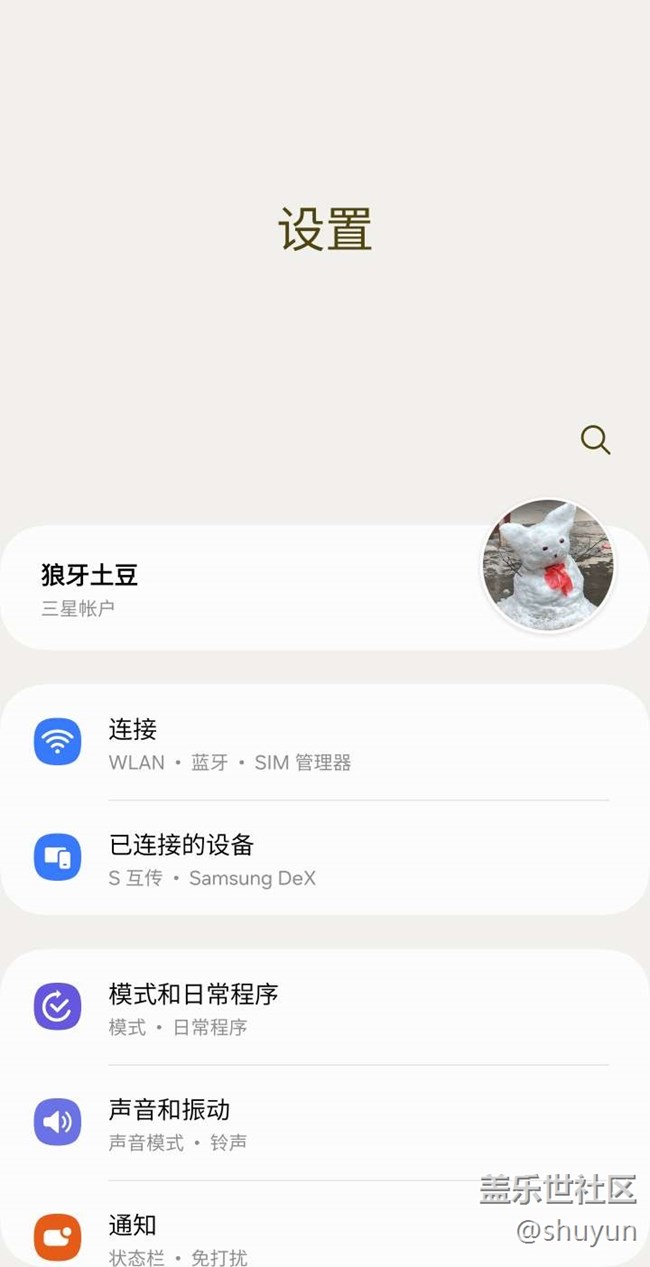Select the 通知 settings row
The width and height of the screenshot is (650, 1267).
pyautogui.click(x=300, y=1237)
